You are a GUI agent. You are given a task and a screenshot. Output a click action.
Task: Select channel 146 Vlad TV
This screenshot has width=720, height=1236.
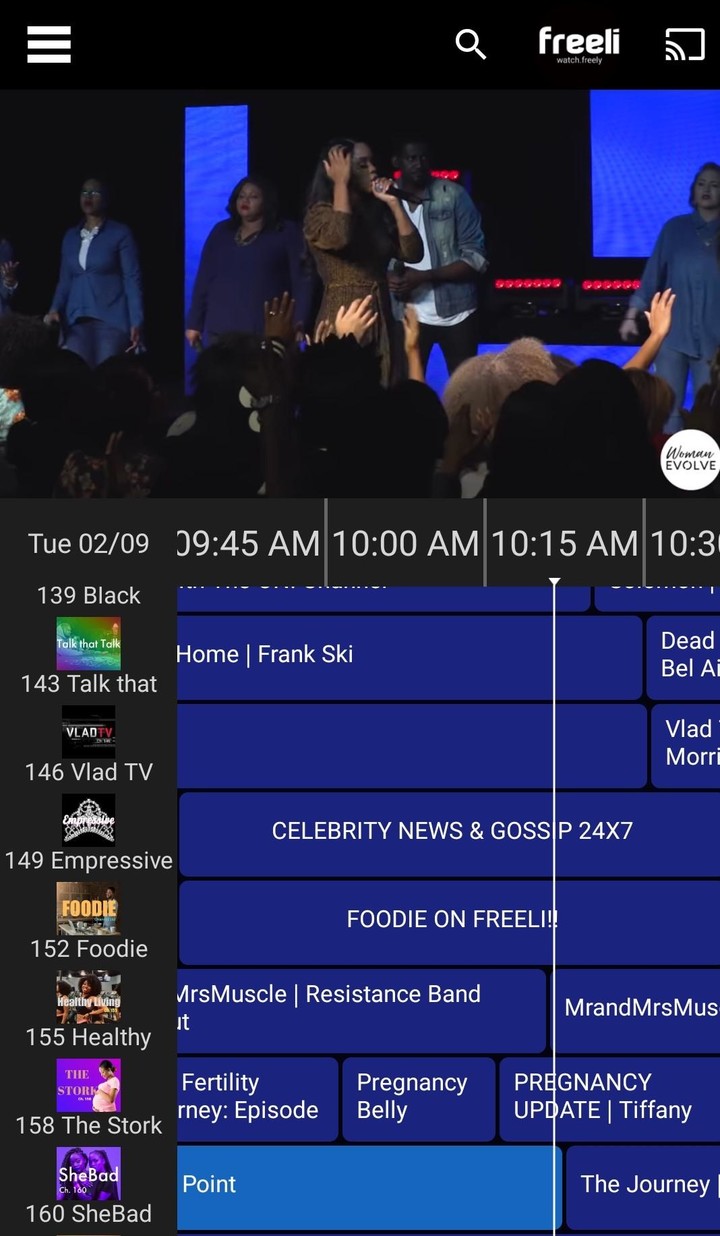tap(88, 745)
